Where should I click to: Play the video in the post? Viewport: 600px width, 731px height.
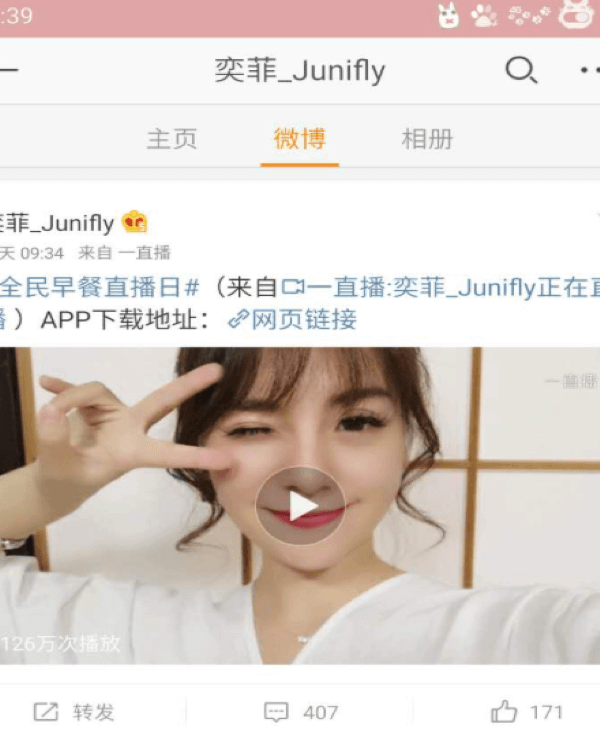(302, 506)
